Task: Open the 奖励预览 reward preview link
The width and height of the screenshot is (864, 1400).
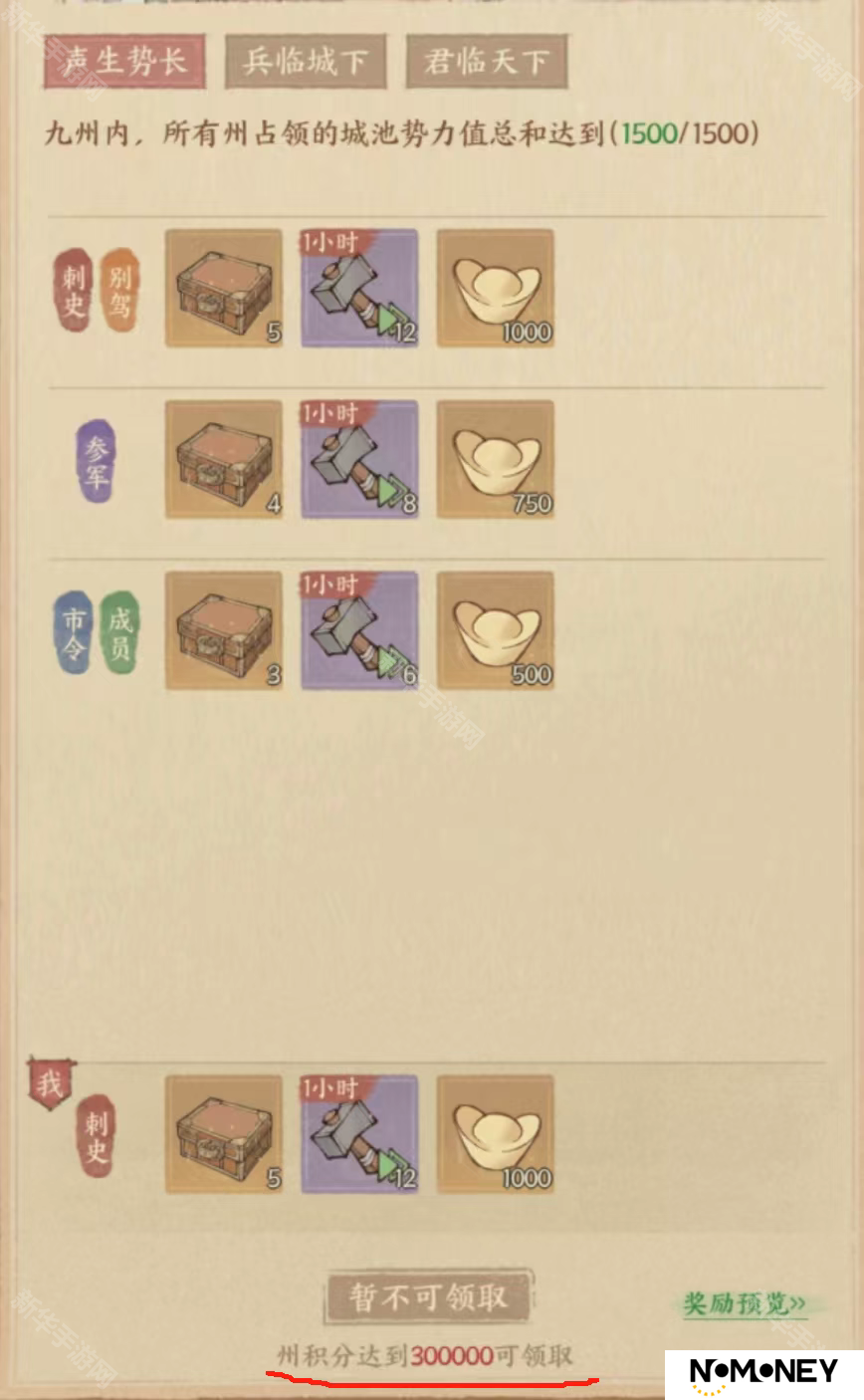Action: 744,1303
